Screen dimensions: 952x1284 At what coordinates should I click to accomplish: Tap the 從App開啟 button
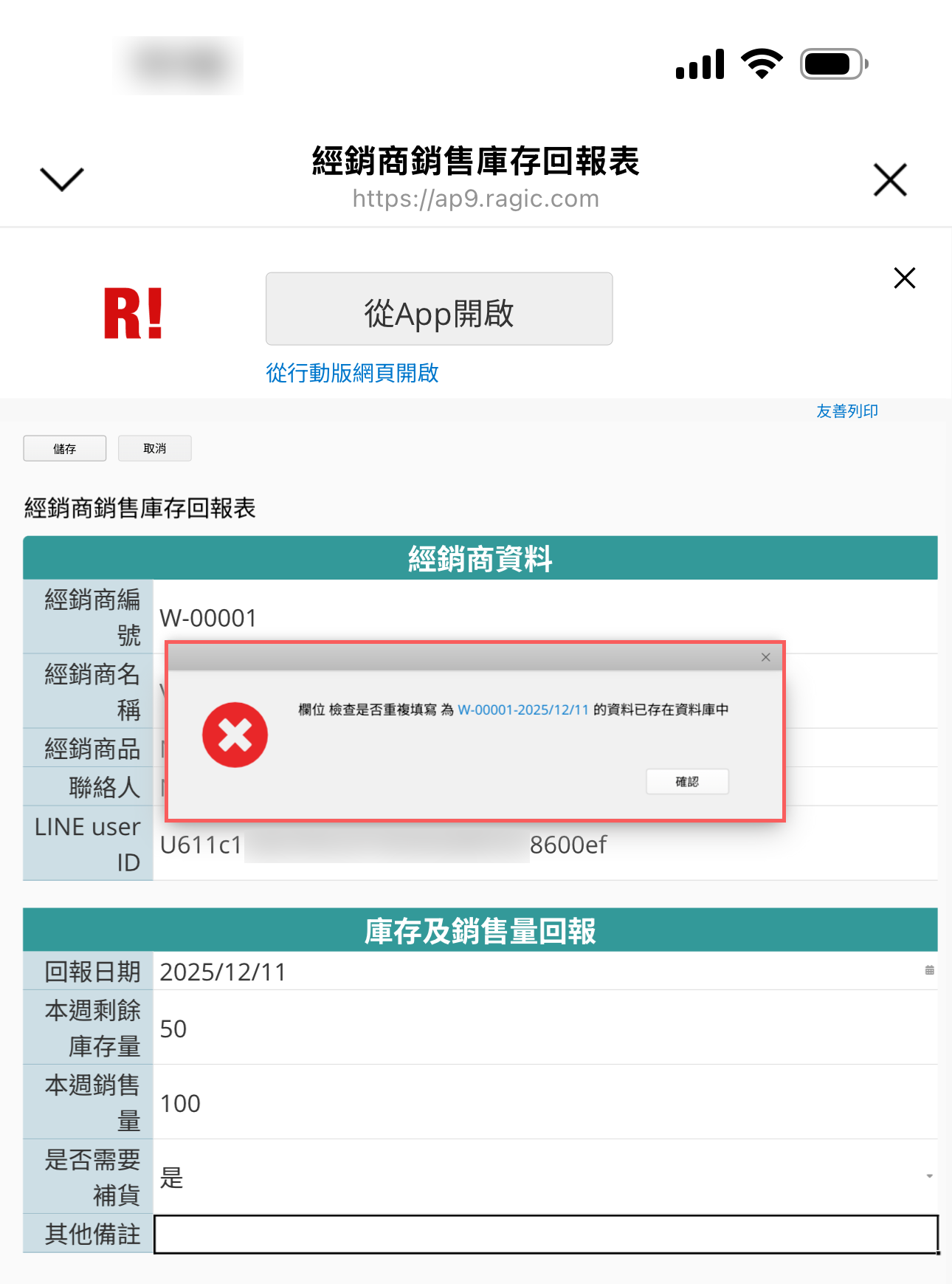438,309
